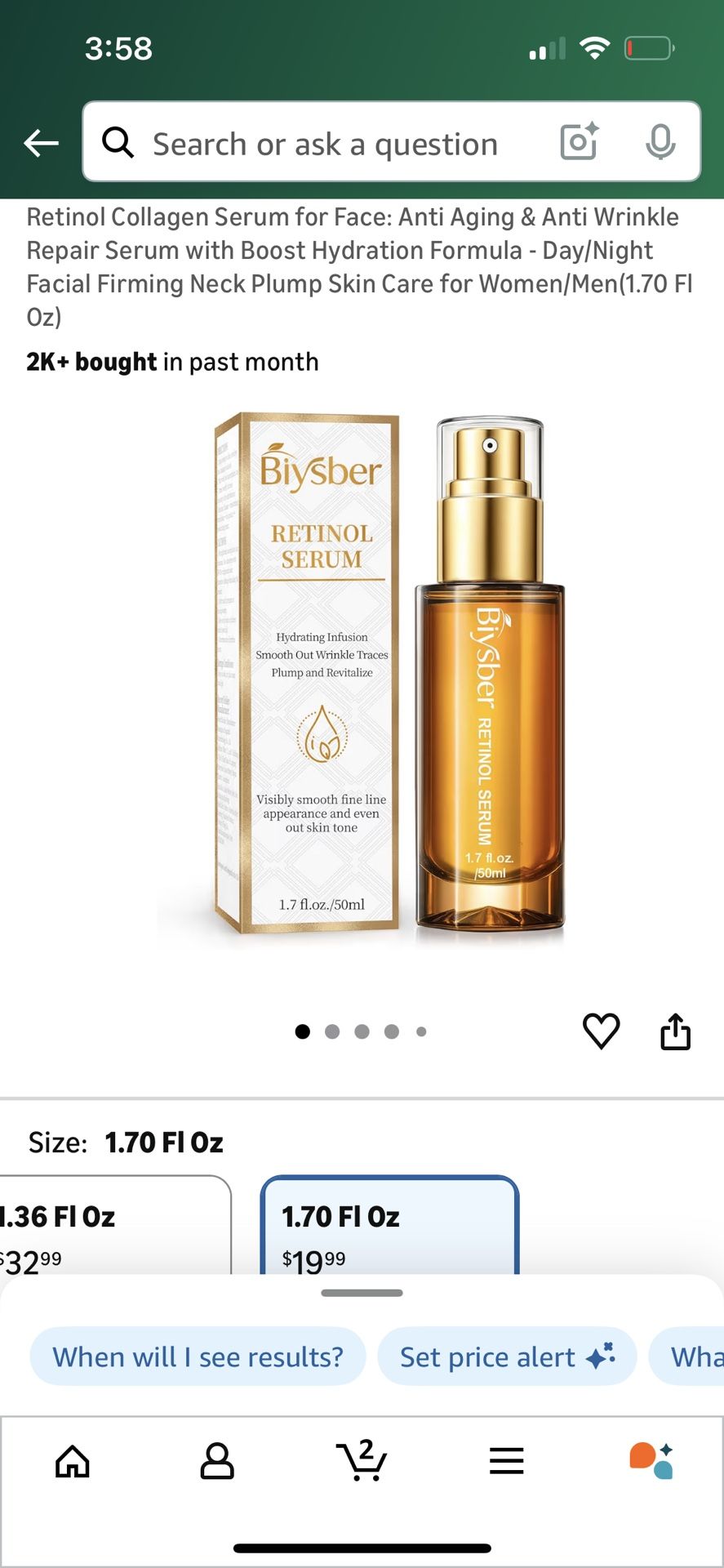This screenshot has height=1568, width=724.
Task: Open the Rufus AI assistant icon
Action: pyautogui.click(x=651, y=1462)
